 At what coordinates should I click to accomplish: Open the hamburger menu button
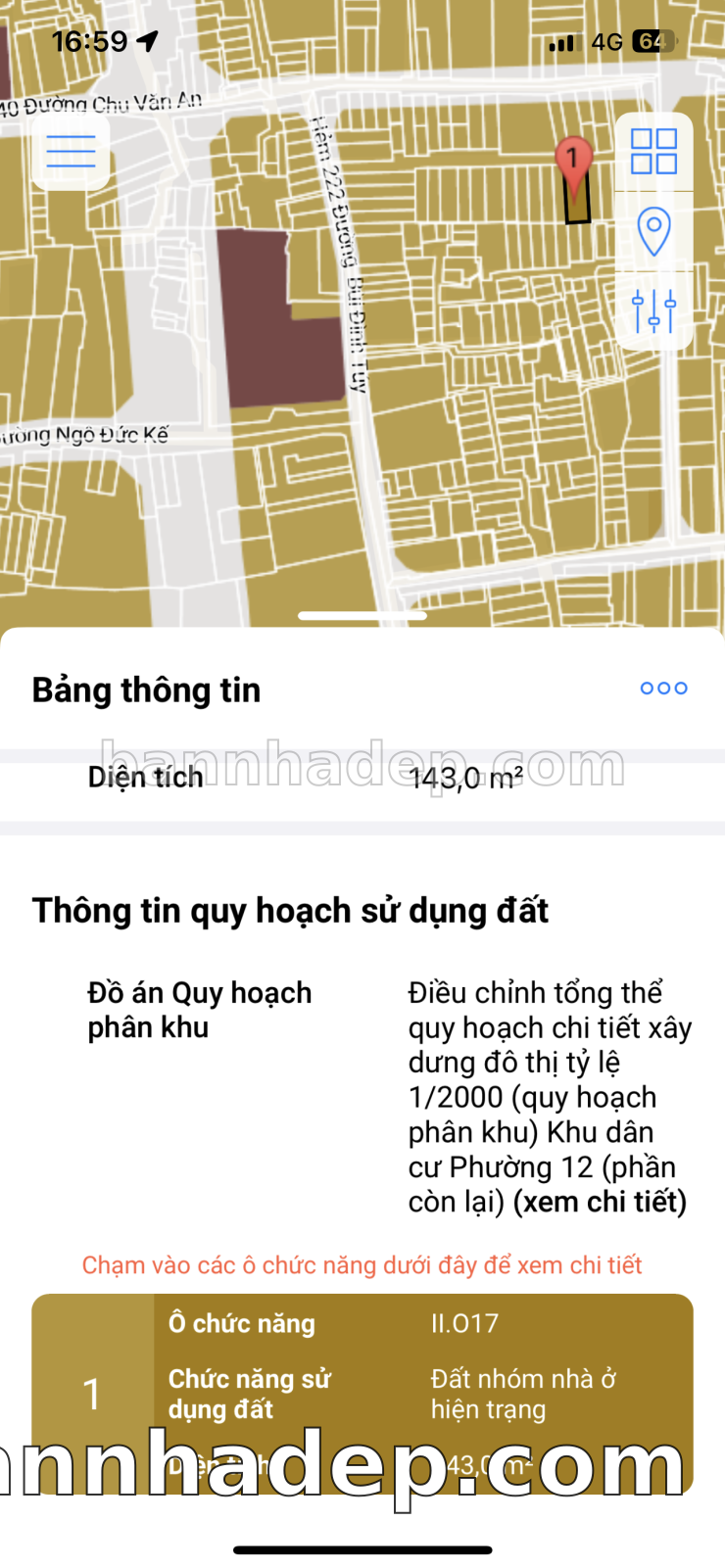[71, 152]
